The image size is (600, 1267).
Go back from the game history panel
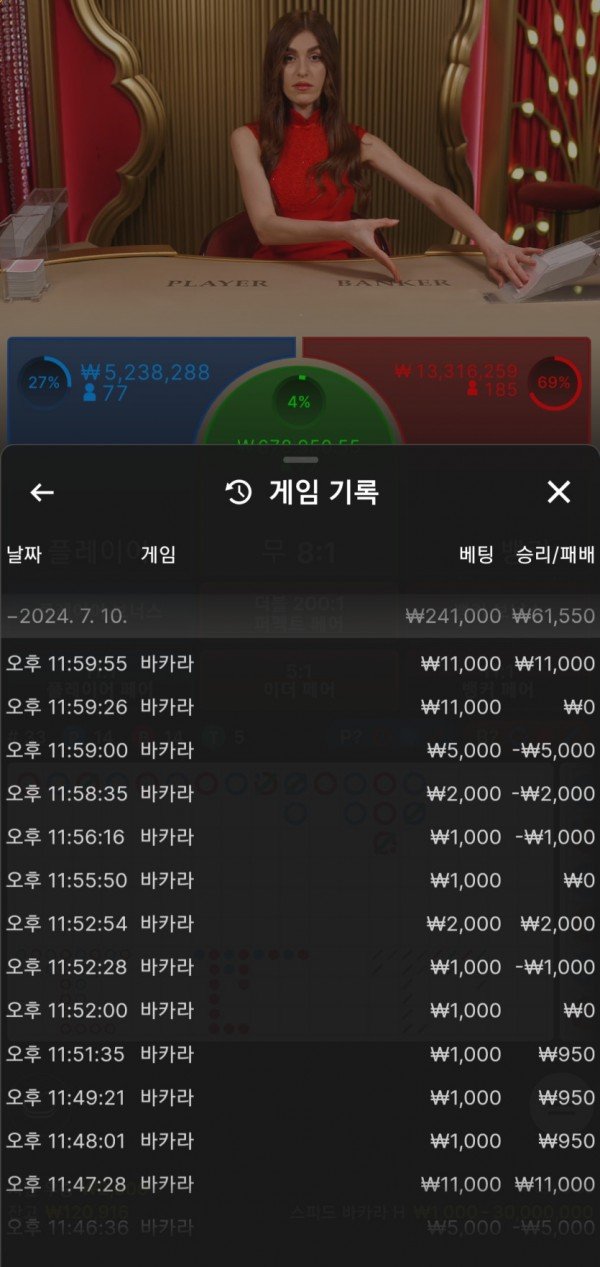(x=42, y=492)
